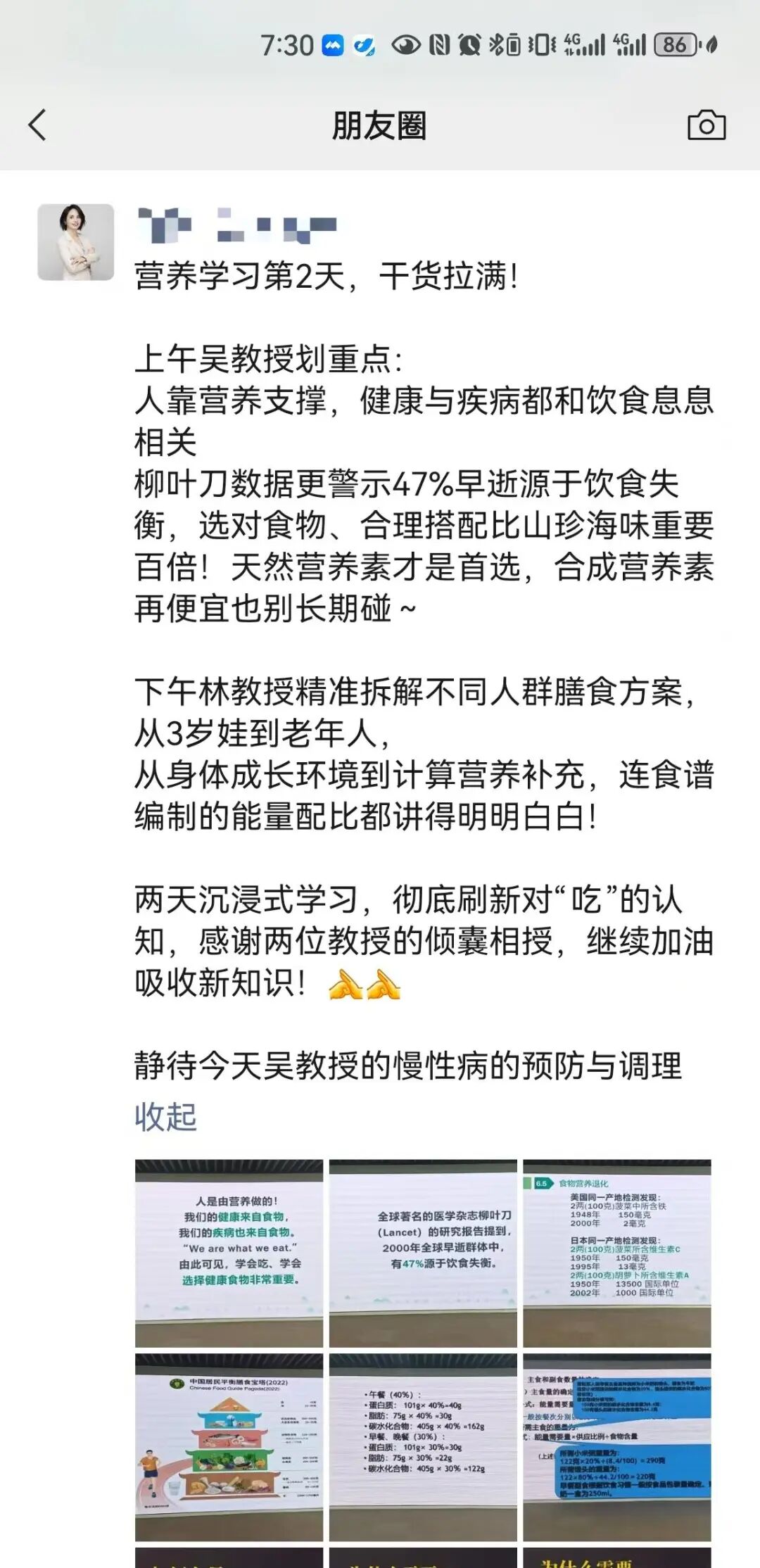
Task: Open the 午餐 40% calculation photo
Action: tap(423, 1447)
